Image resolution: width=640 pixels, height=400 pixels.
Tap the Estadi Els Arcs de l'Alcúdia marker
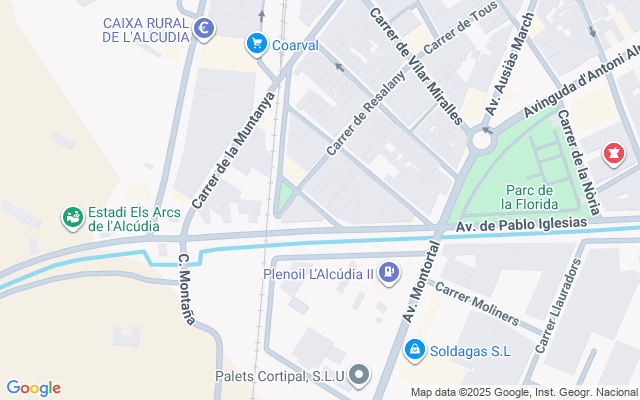coord(72,216)
